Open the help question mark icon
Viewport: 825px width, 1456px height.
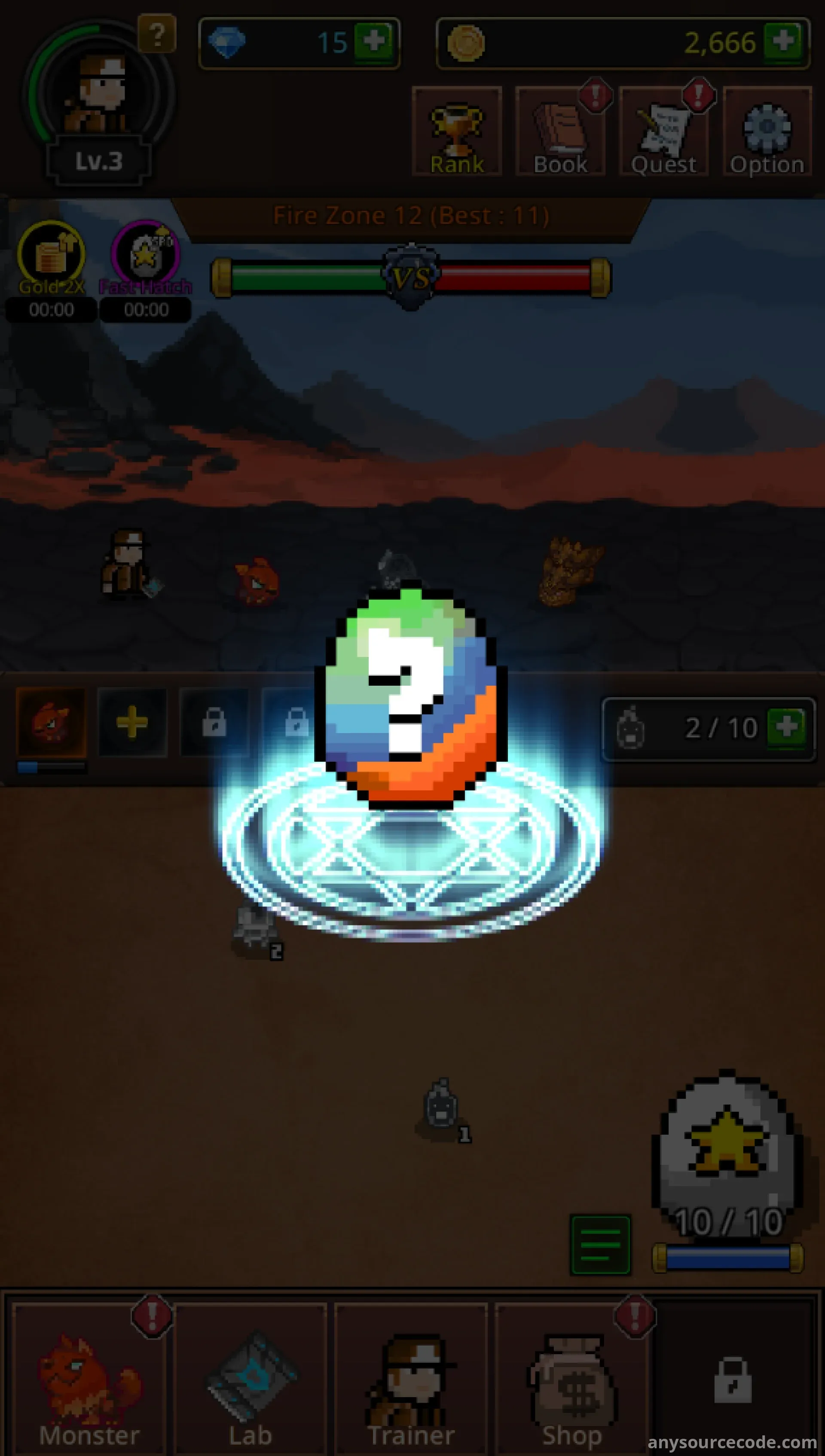[157, 34]
